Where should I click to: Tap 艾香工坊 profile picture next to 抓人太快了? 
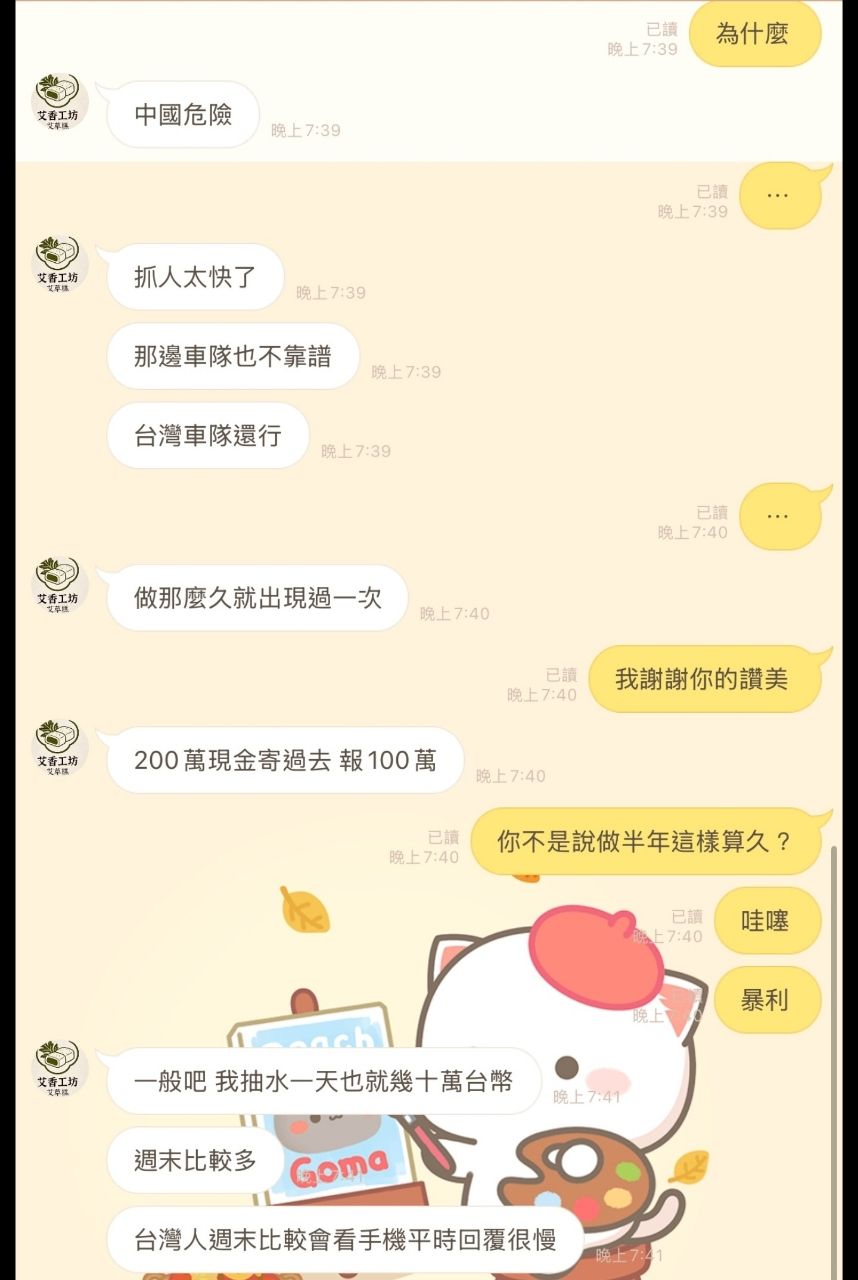pyautogui.click(x=59, y=265)
